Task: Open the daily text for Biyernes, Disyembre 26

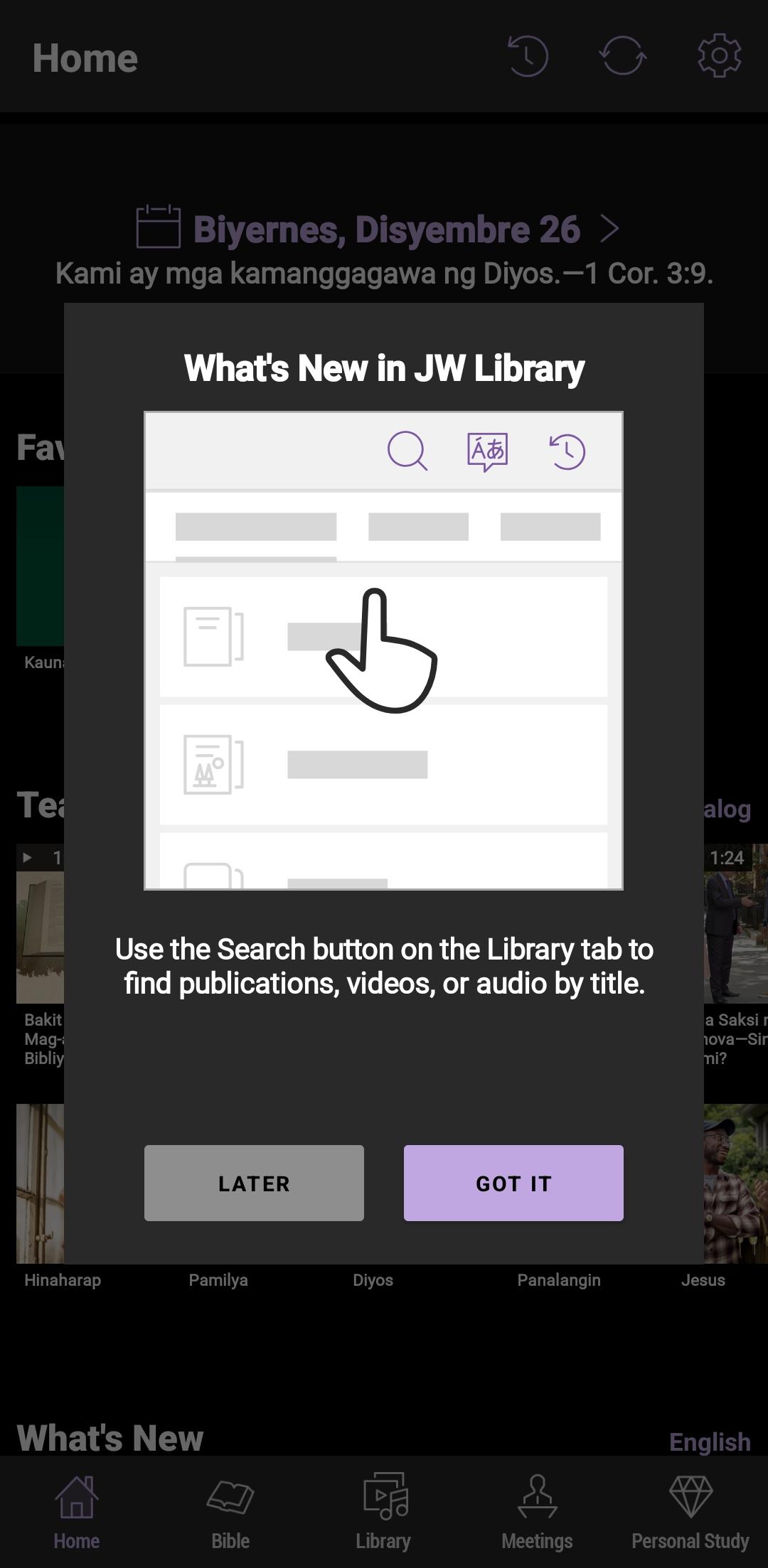Action: pyautogui.click(x=386, y=230)
